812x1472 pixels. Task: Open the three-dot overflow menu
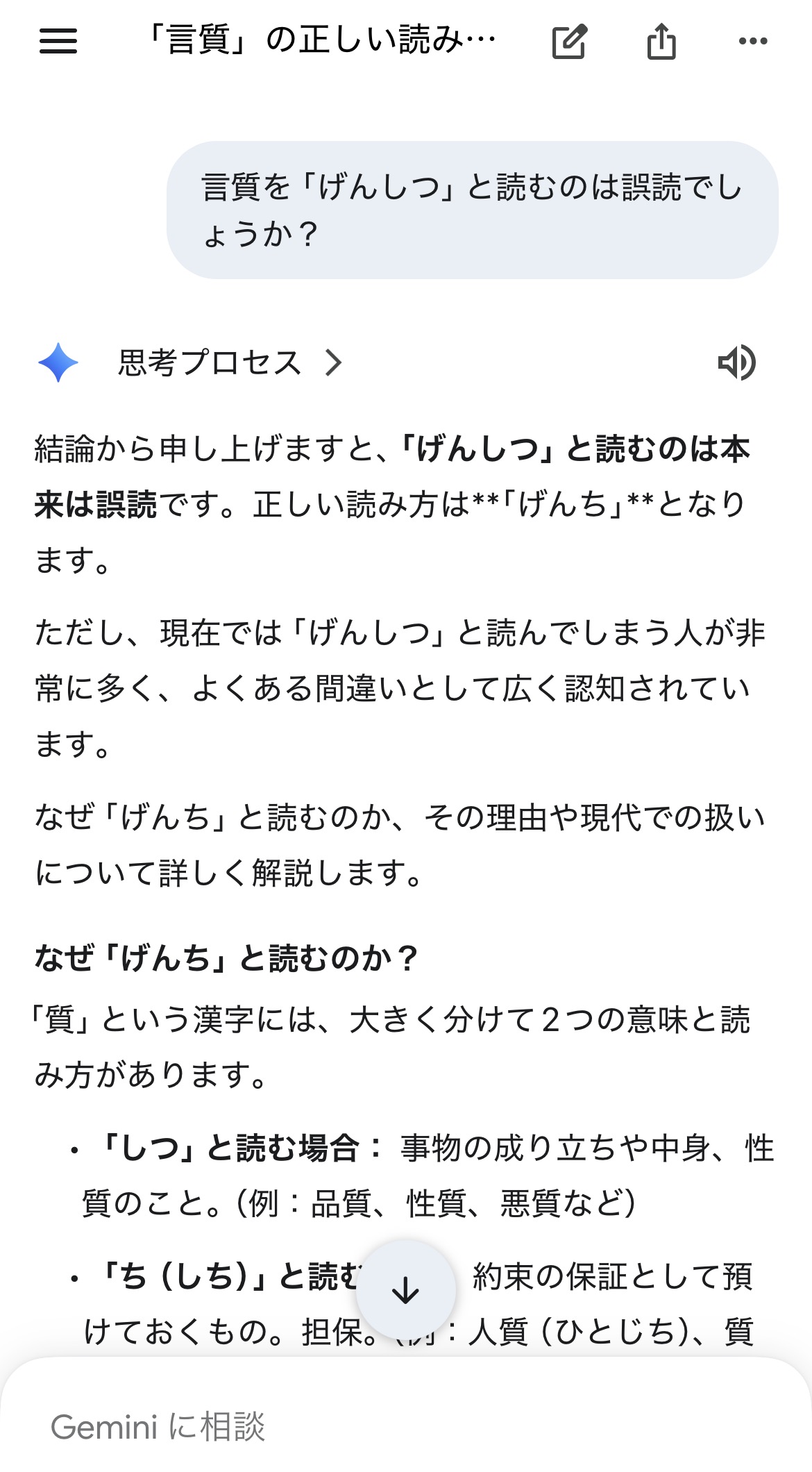pyautogui.click(x=753, y=42)
